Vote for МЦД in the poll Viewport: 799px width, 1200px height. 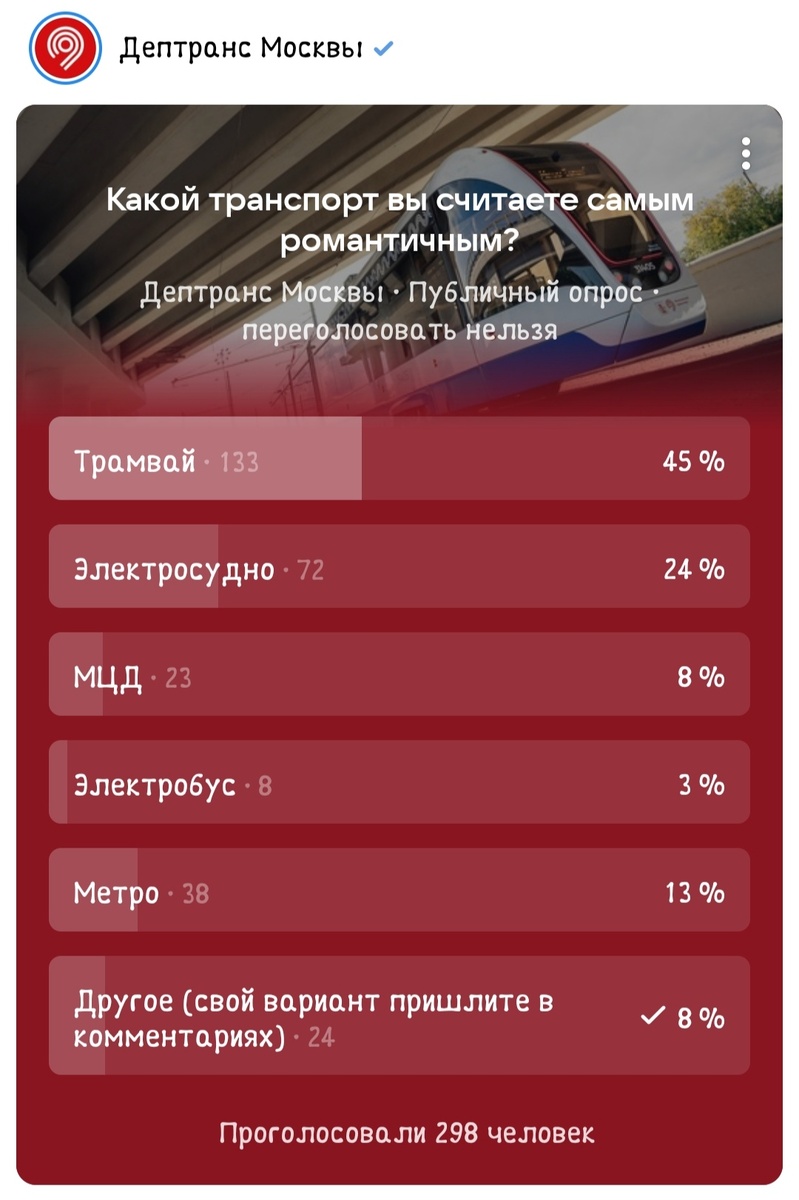[x=400, y=675]
